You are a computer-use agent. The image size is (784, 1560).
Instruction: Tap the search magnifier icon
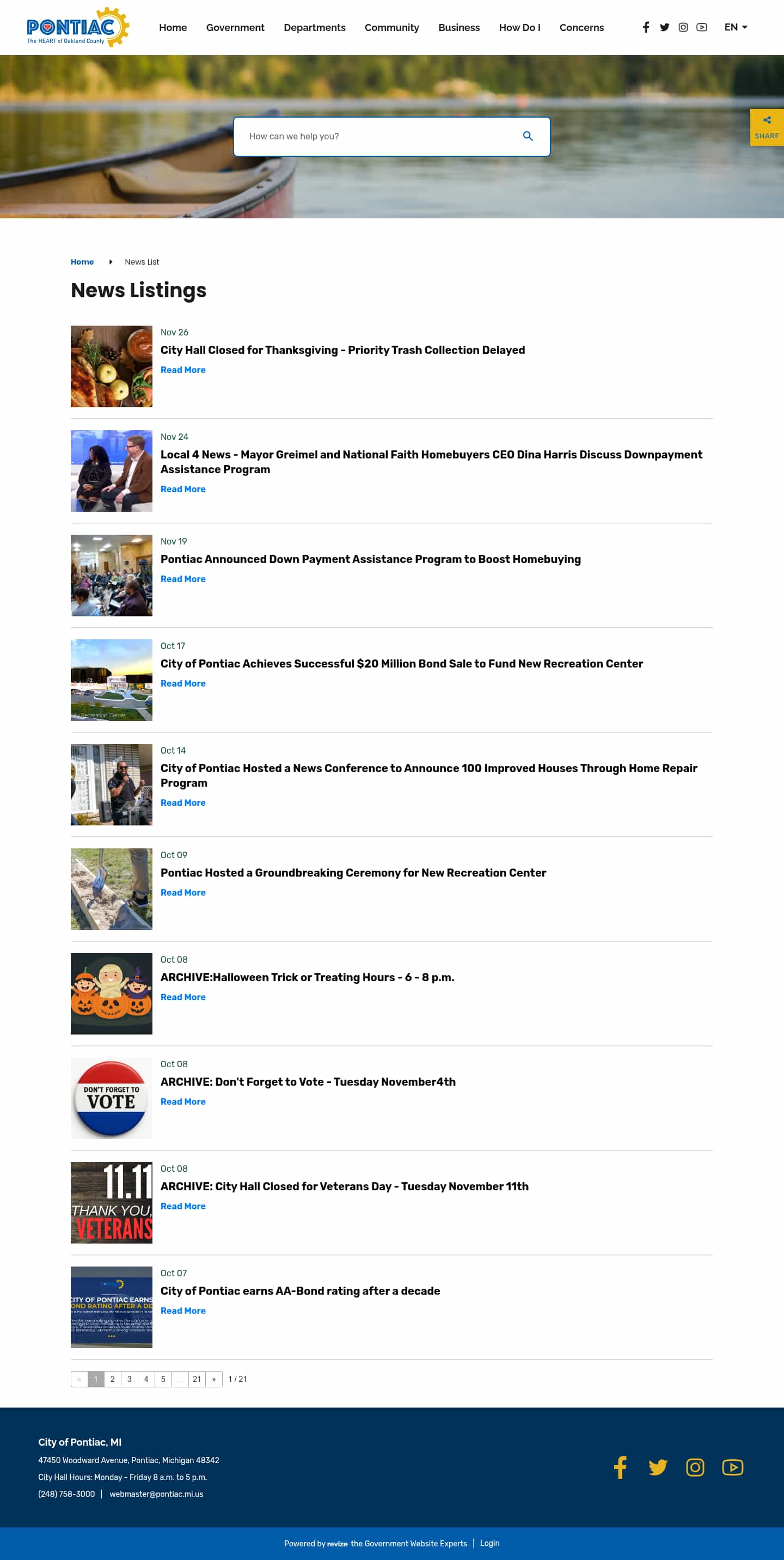pyautogui.click(x=528, y=136)
